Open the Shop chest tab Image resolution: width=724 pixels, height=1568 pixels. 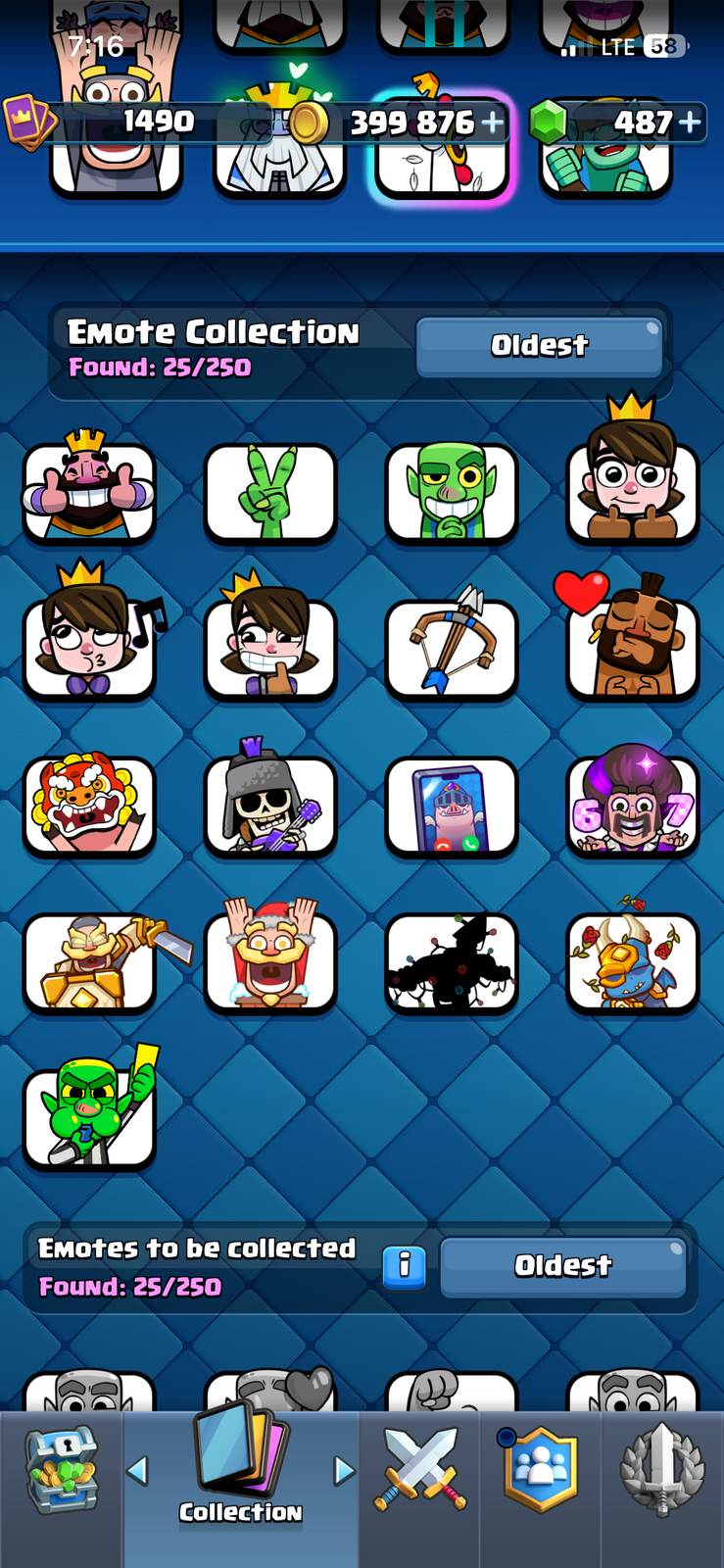[61, 1470]
